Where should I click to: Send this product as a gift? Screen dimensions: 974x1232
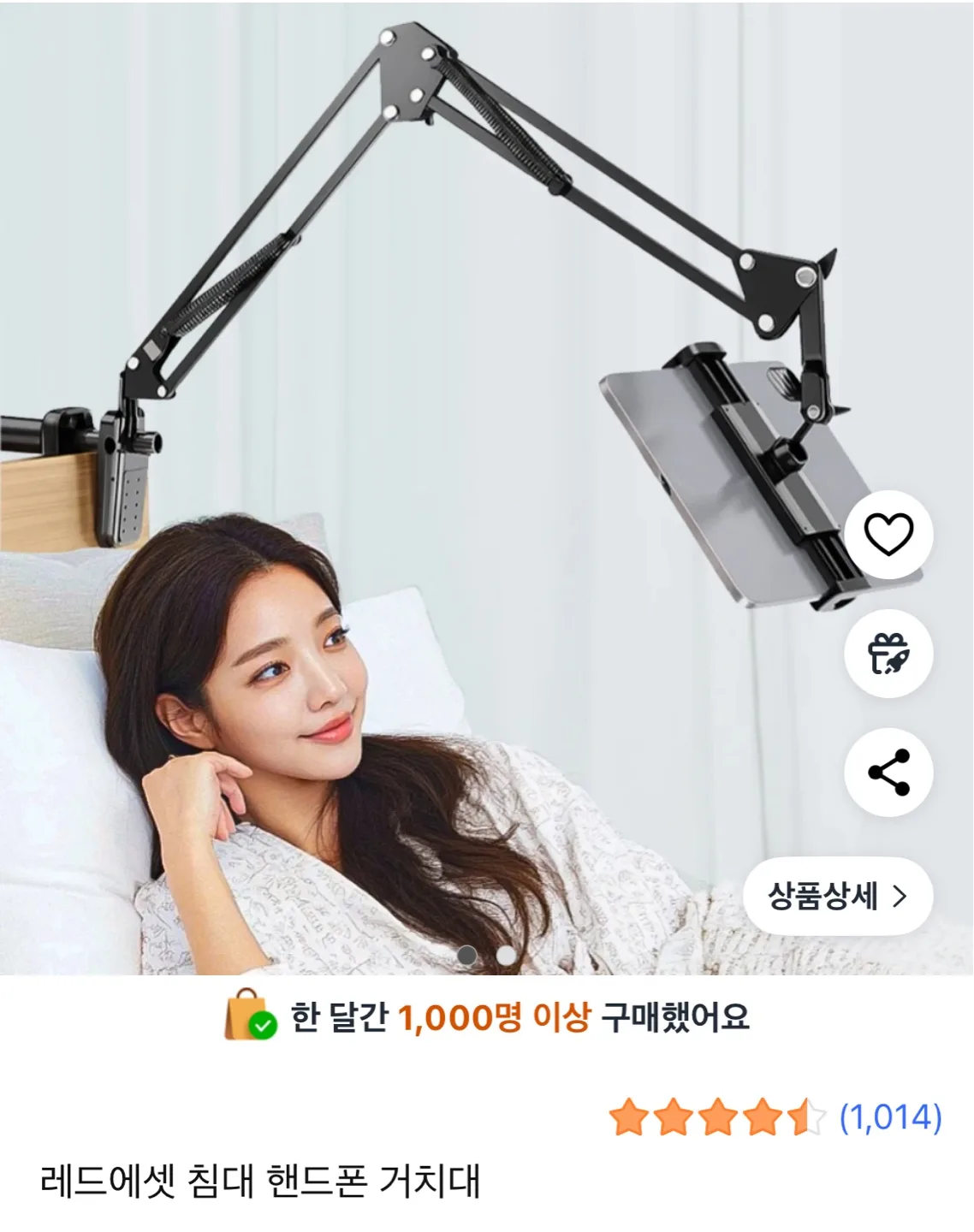[888, 654]
